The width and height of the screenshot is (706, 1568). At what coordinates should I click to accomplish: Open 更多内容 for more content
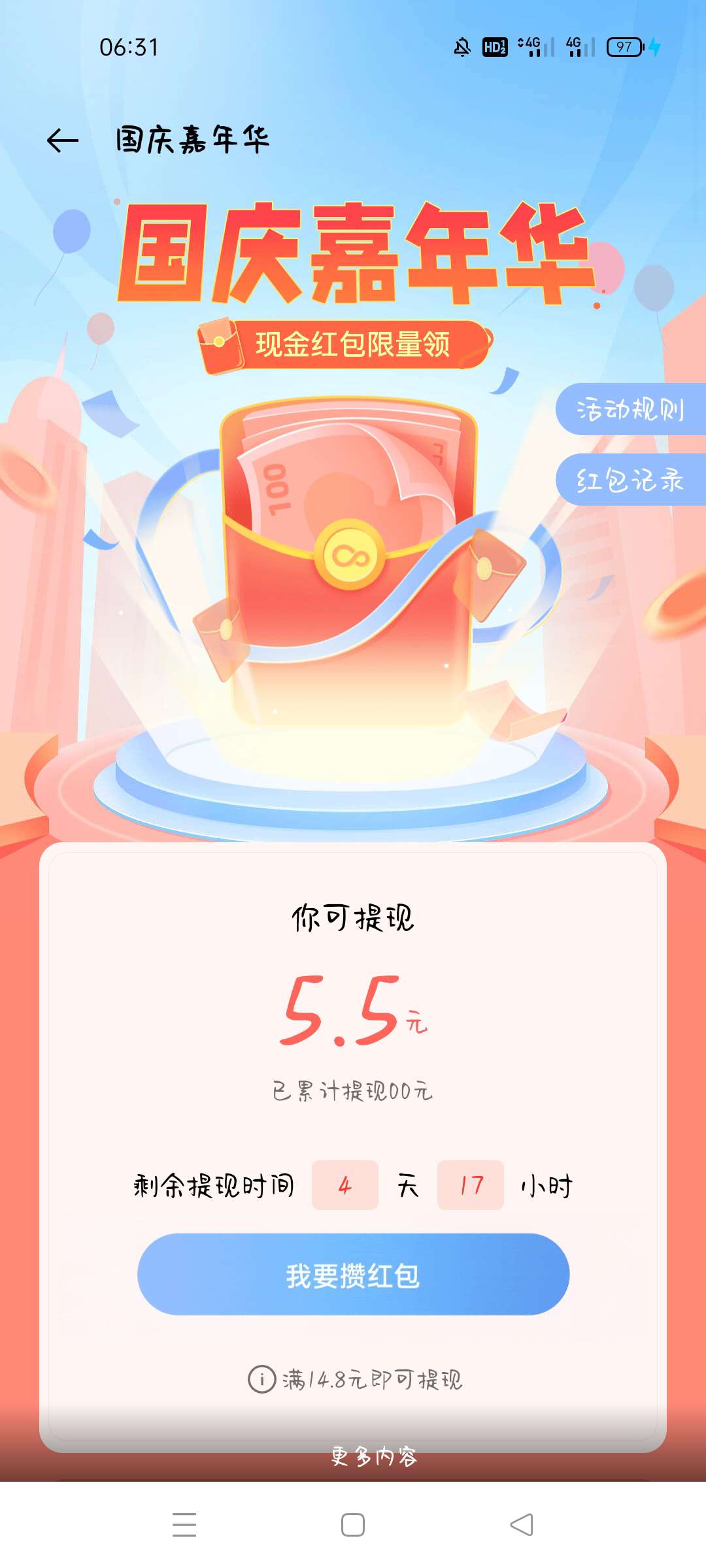pyautogui.click(x=373, y=1456)
